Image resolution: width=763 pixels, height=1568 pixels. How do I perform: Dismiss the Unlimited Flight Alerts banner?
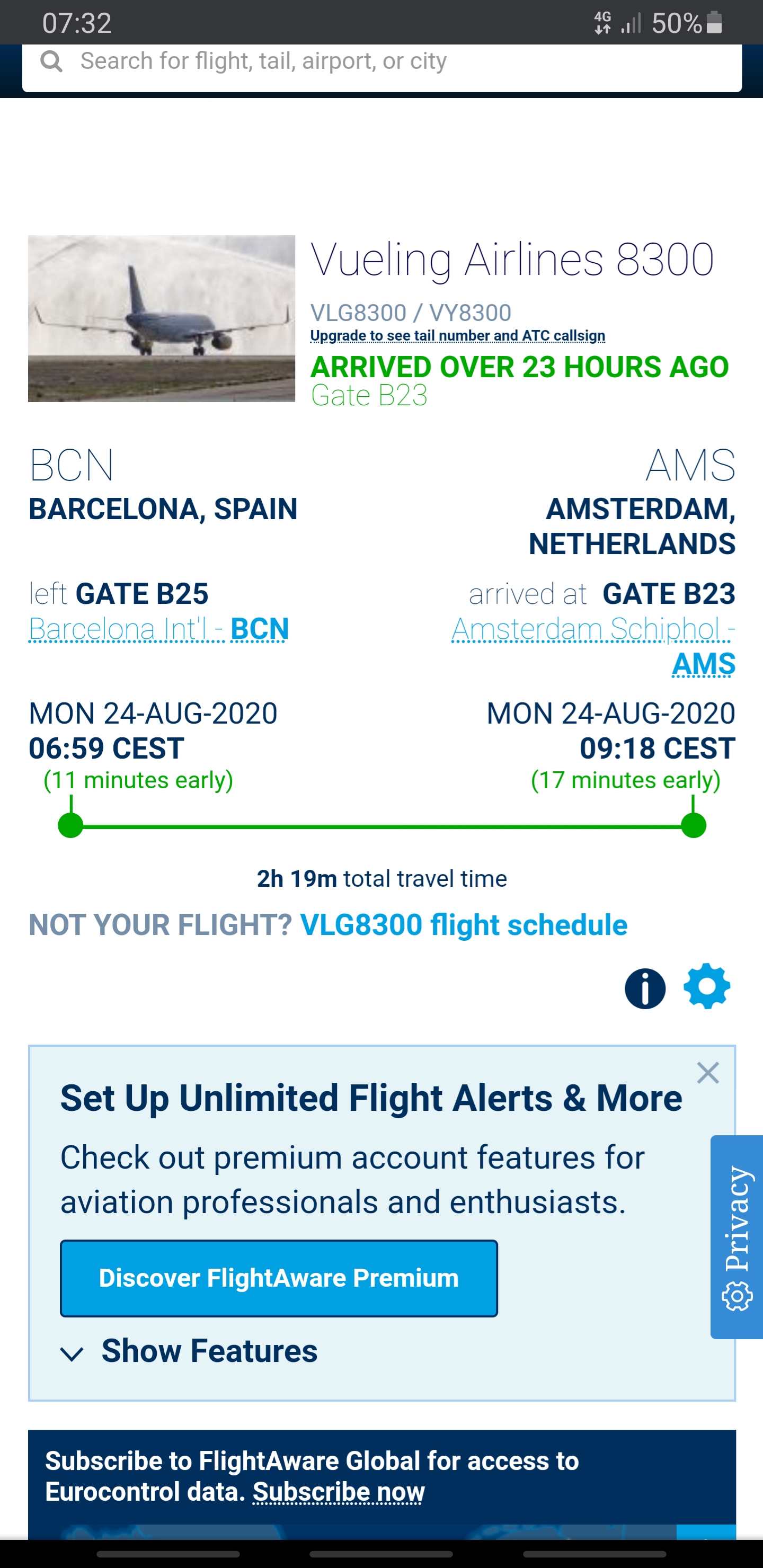(x=707, y=1073)
